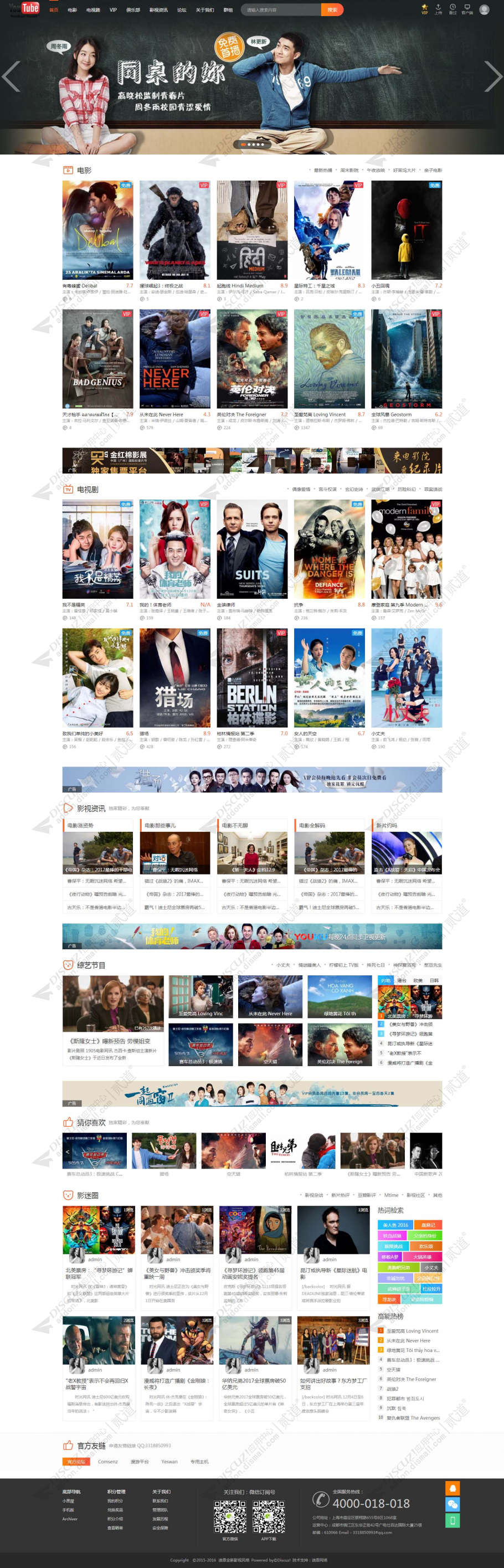Open the 电影 nav menu item
504x1568 pixels.
[72, 10]
